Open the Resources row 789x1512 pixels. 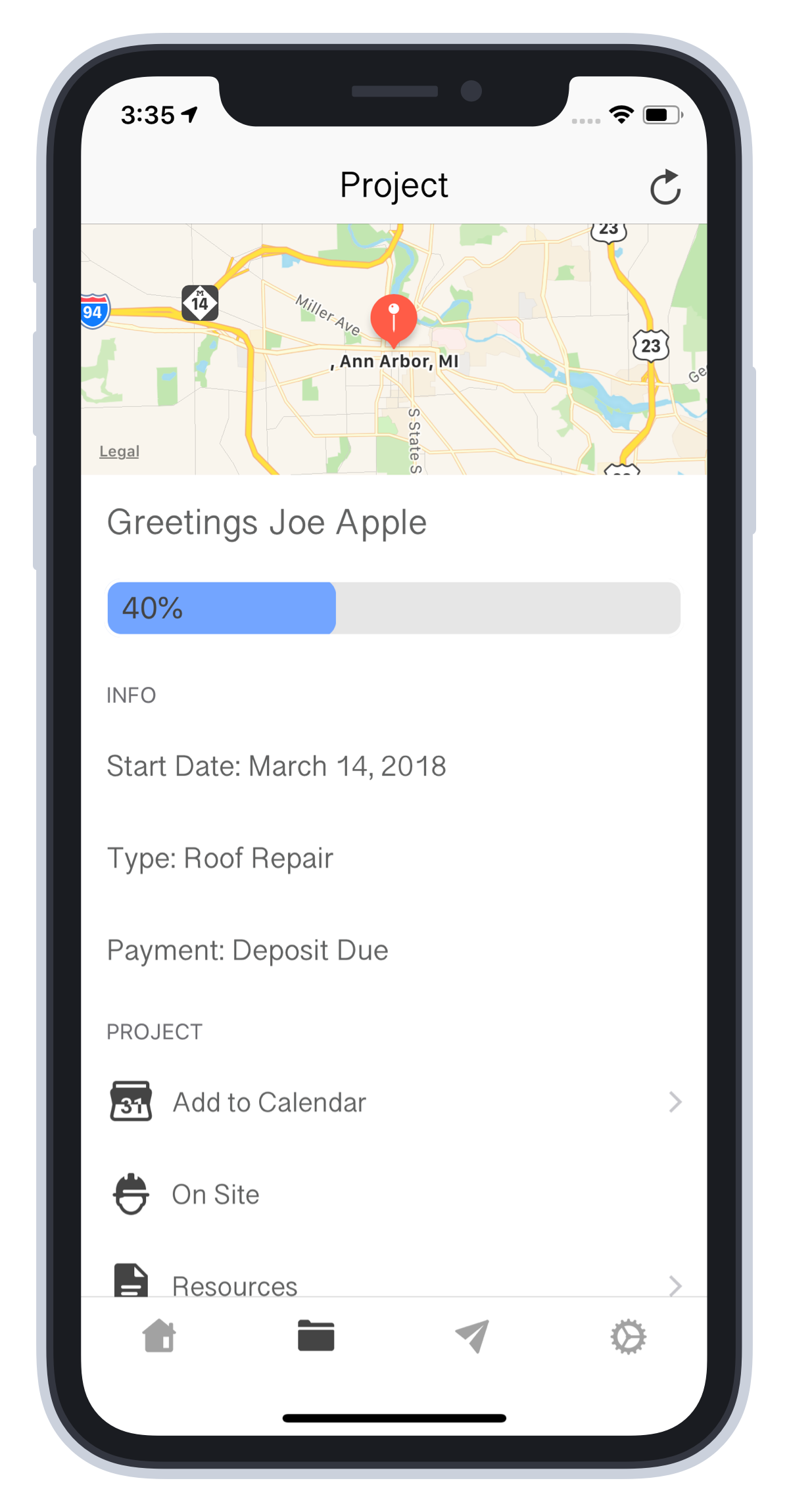394,1283
